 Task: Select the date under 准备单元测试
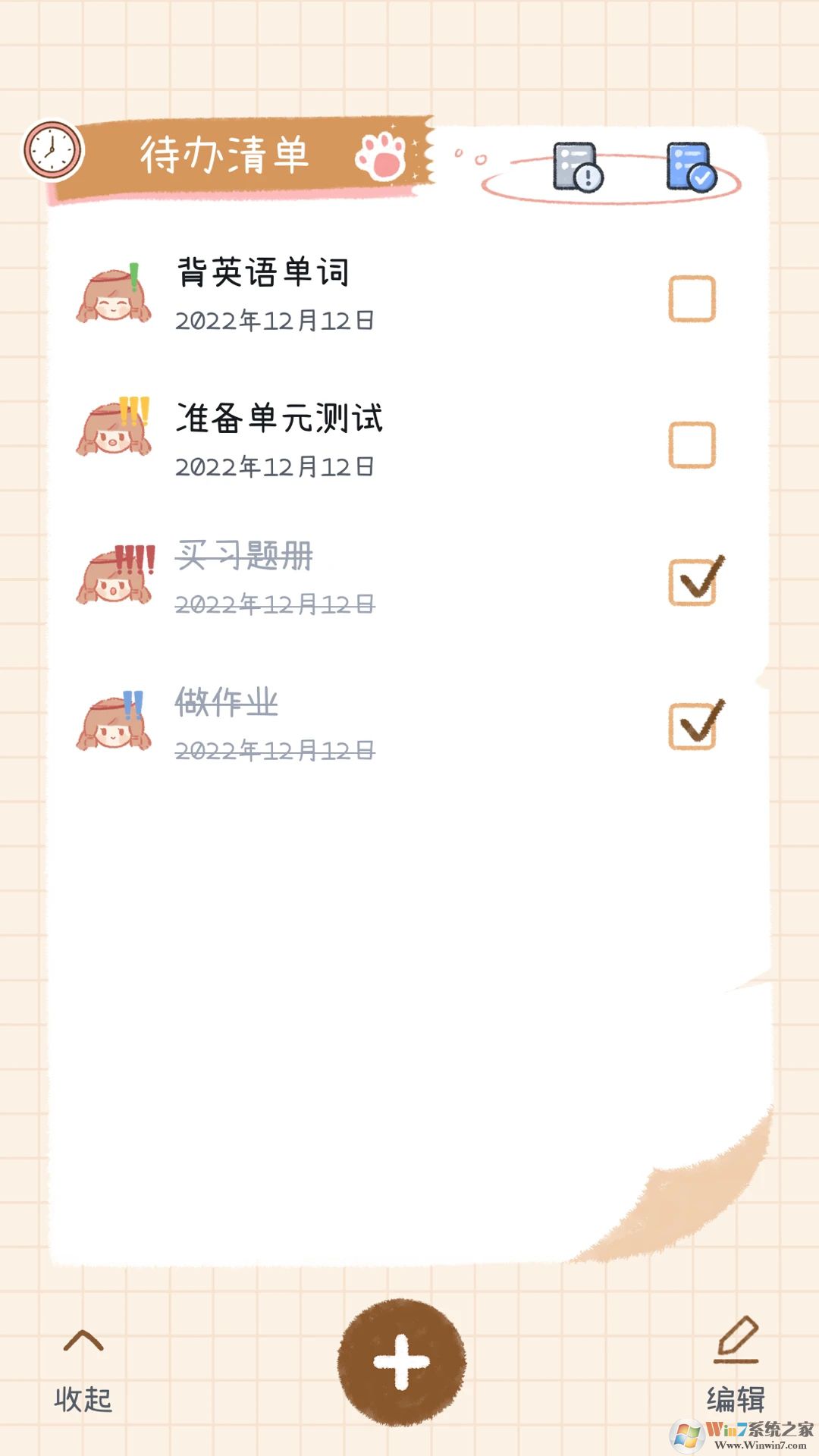point(277,466)
